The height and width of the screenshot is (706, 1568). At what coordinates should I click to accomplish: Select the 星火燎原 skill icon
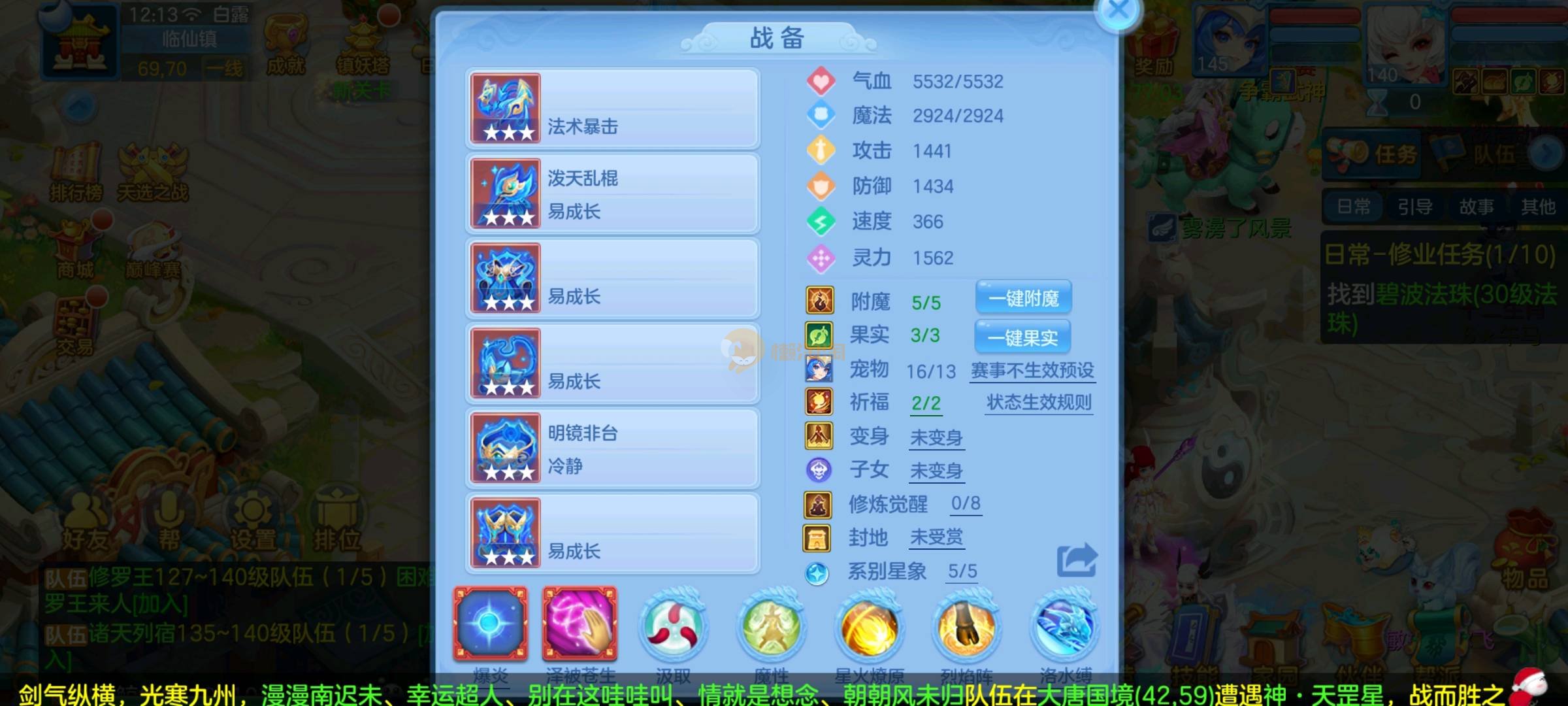[x=869, y=628]
